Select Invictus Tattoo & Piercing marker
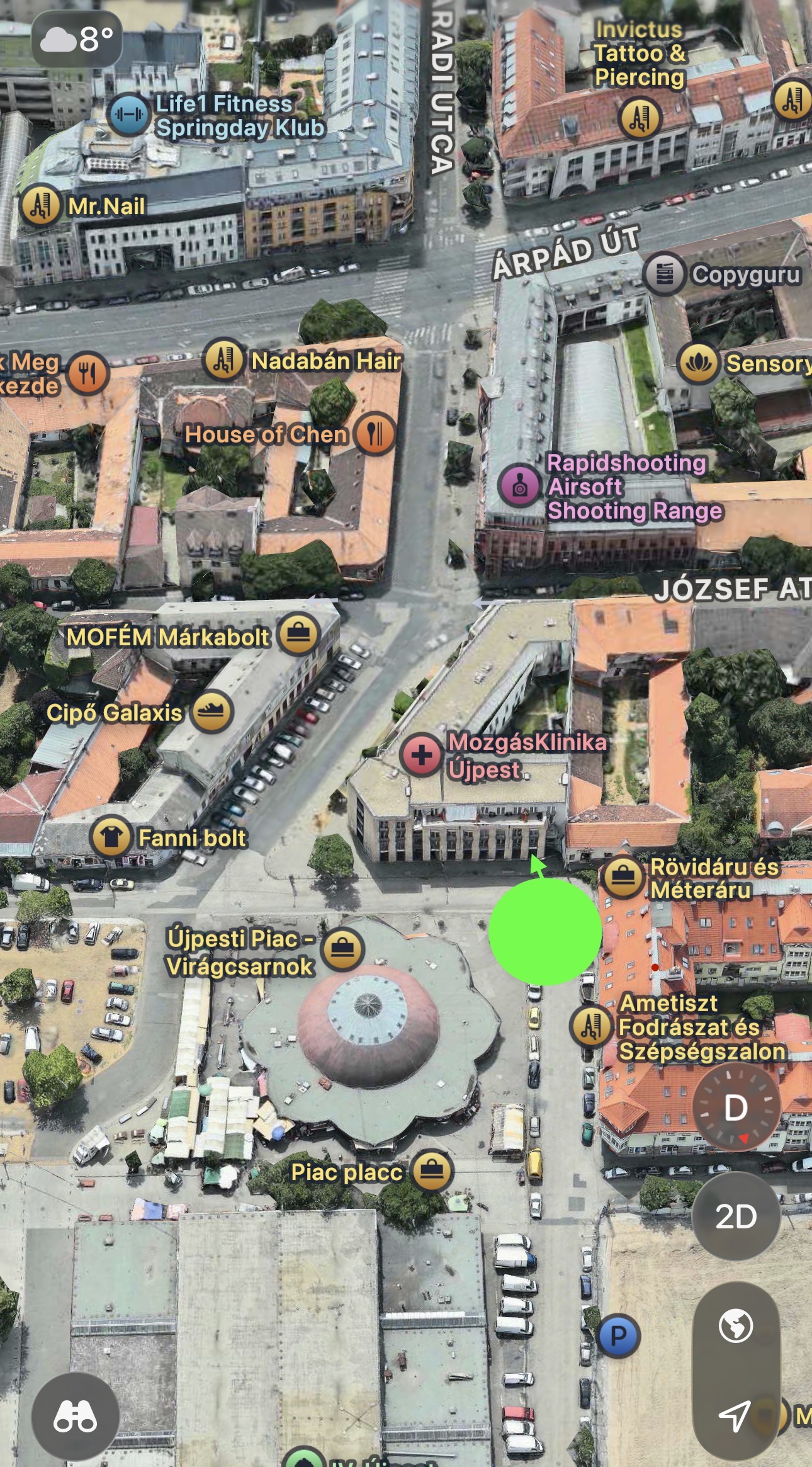 click(640, 118)
